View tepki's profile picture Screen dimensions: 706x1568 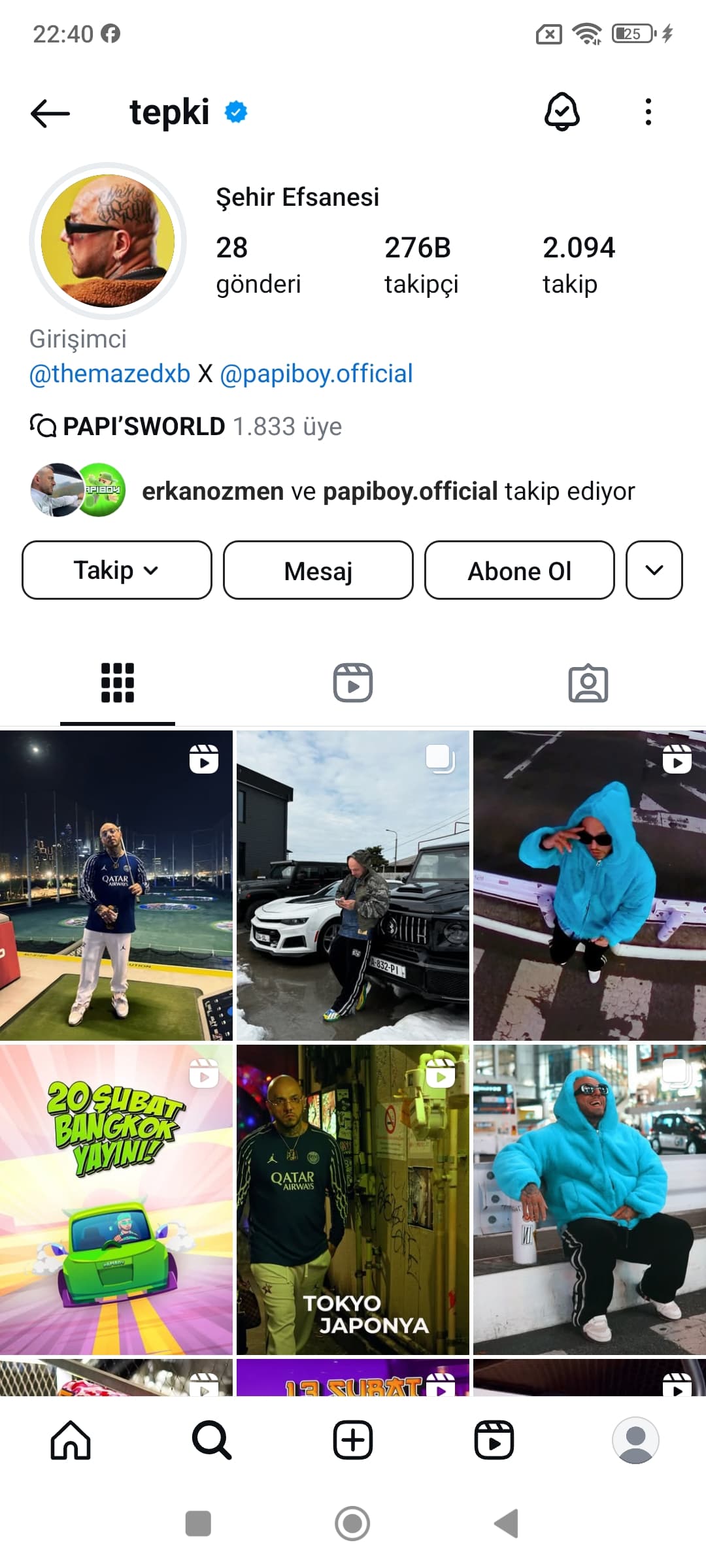tap(108, 240)
